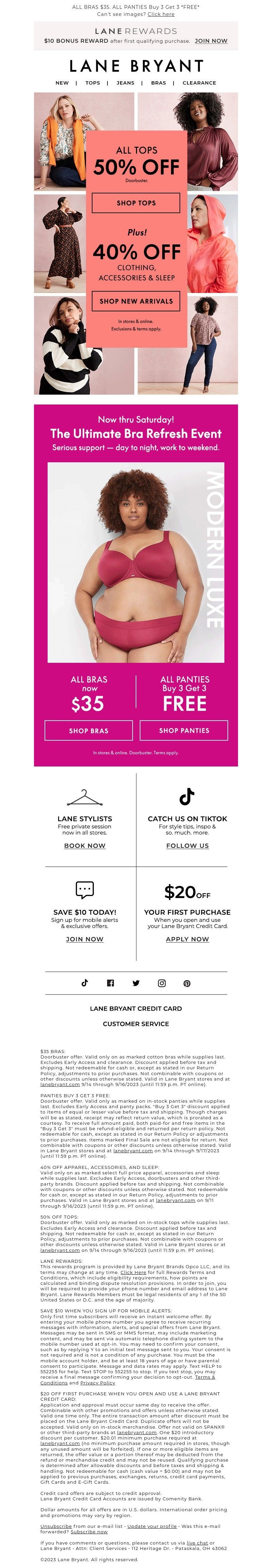Open the JEANS category
This screenshot has width=272, height=1568.
coord(125,83)
